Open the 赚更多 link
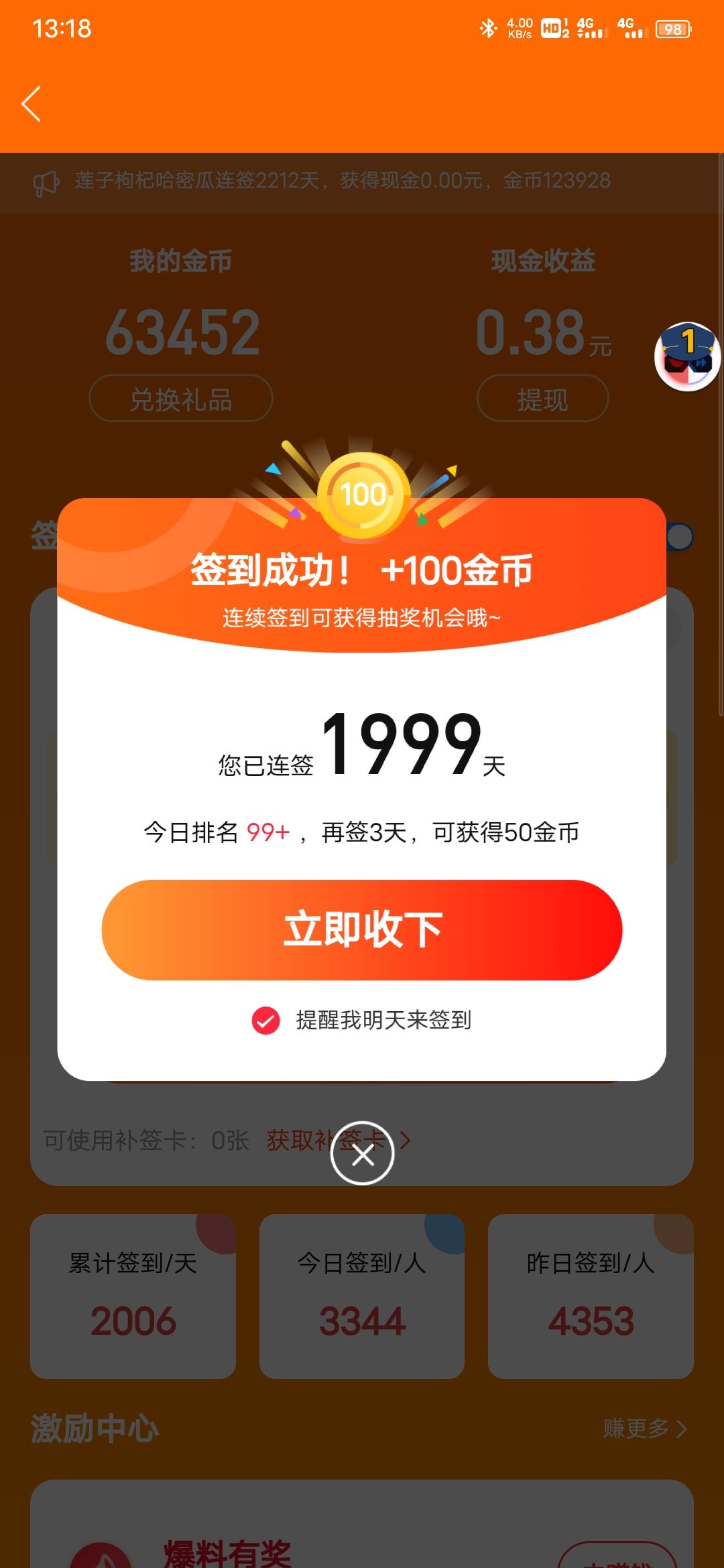 [x=645, y=1429]
